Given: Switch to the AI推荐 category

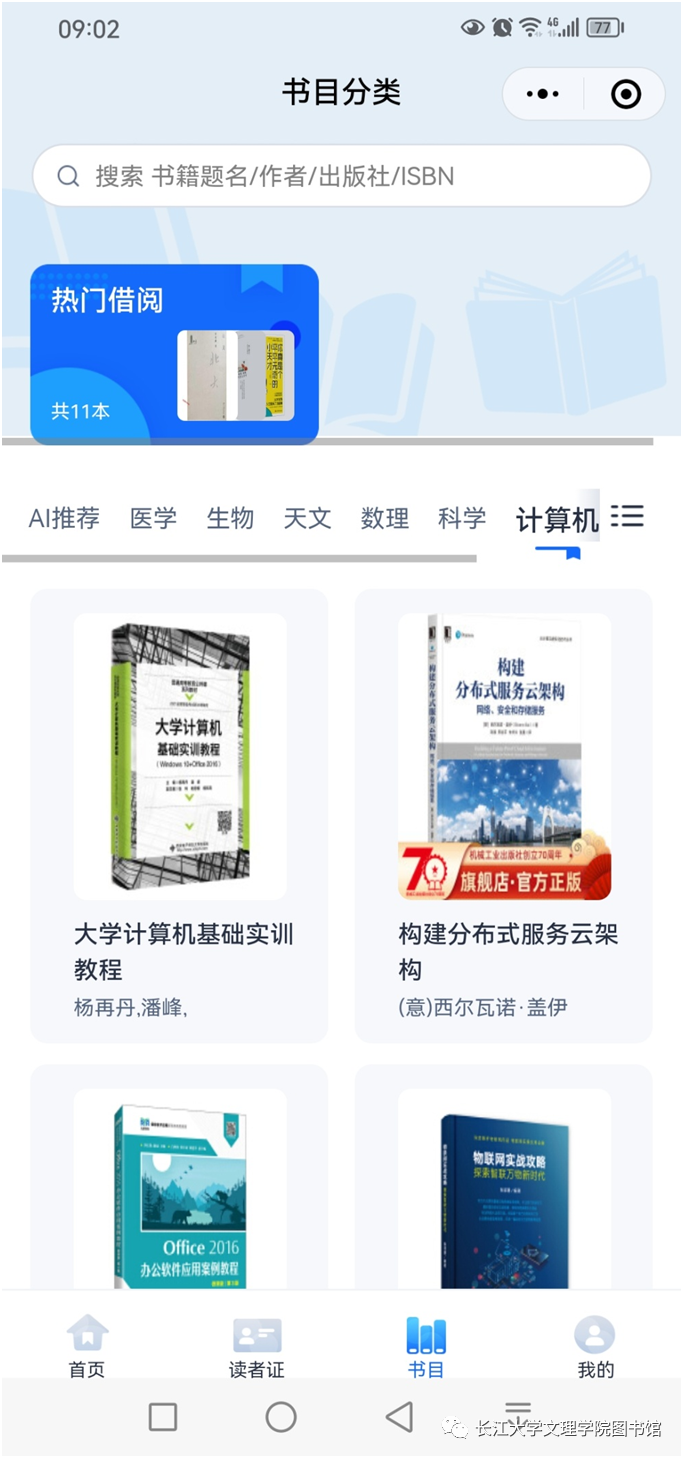Looking at the screenshot, I should click(64, 518).
